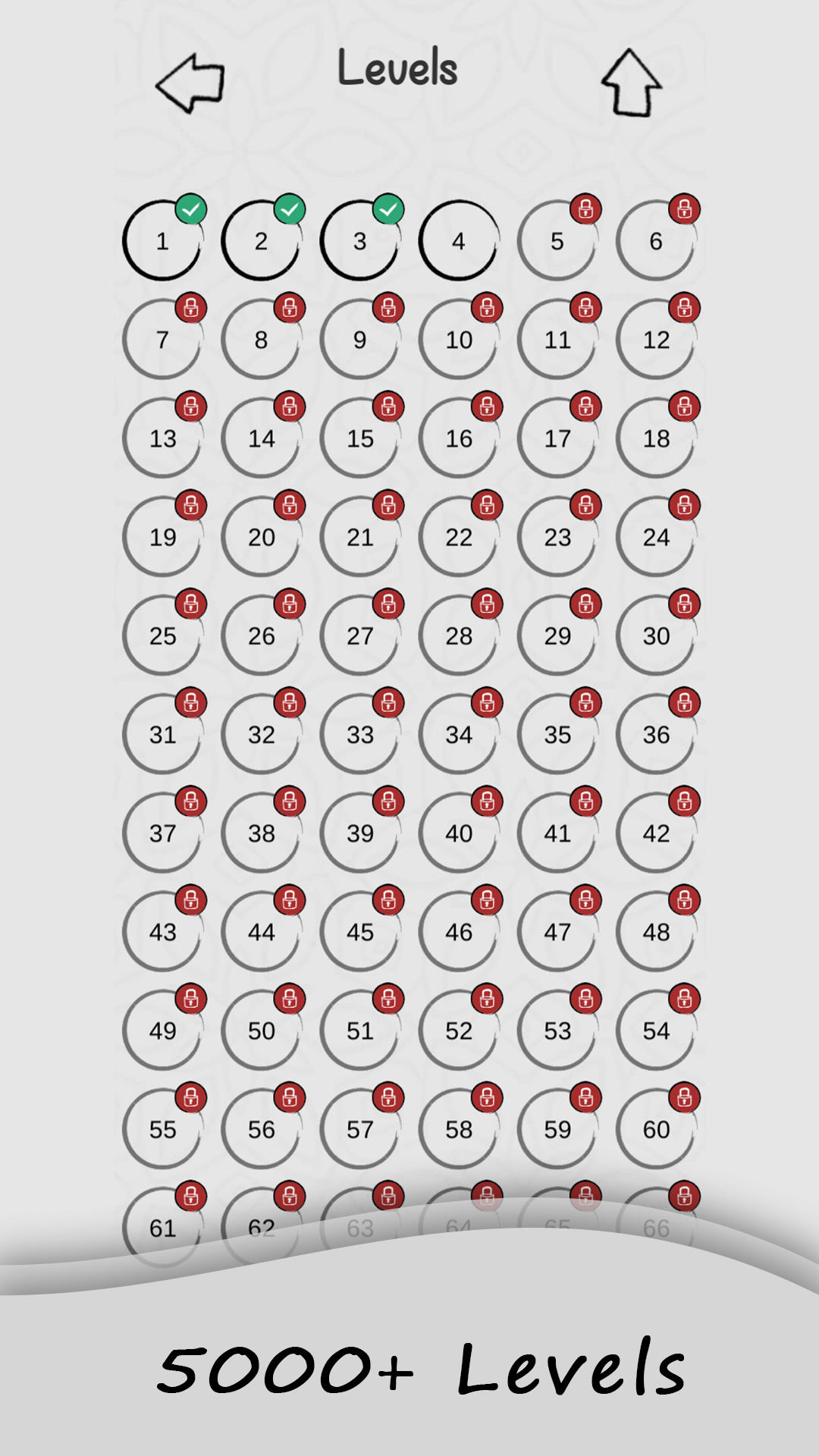Screen dimensions: 819x1456
Task: Tap the lock badge on level 48
Action: [x=686, y=901]
